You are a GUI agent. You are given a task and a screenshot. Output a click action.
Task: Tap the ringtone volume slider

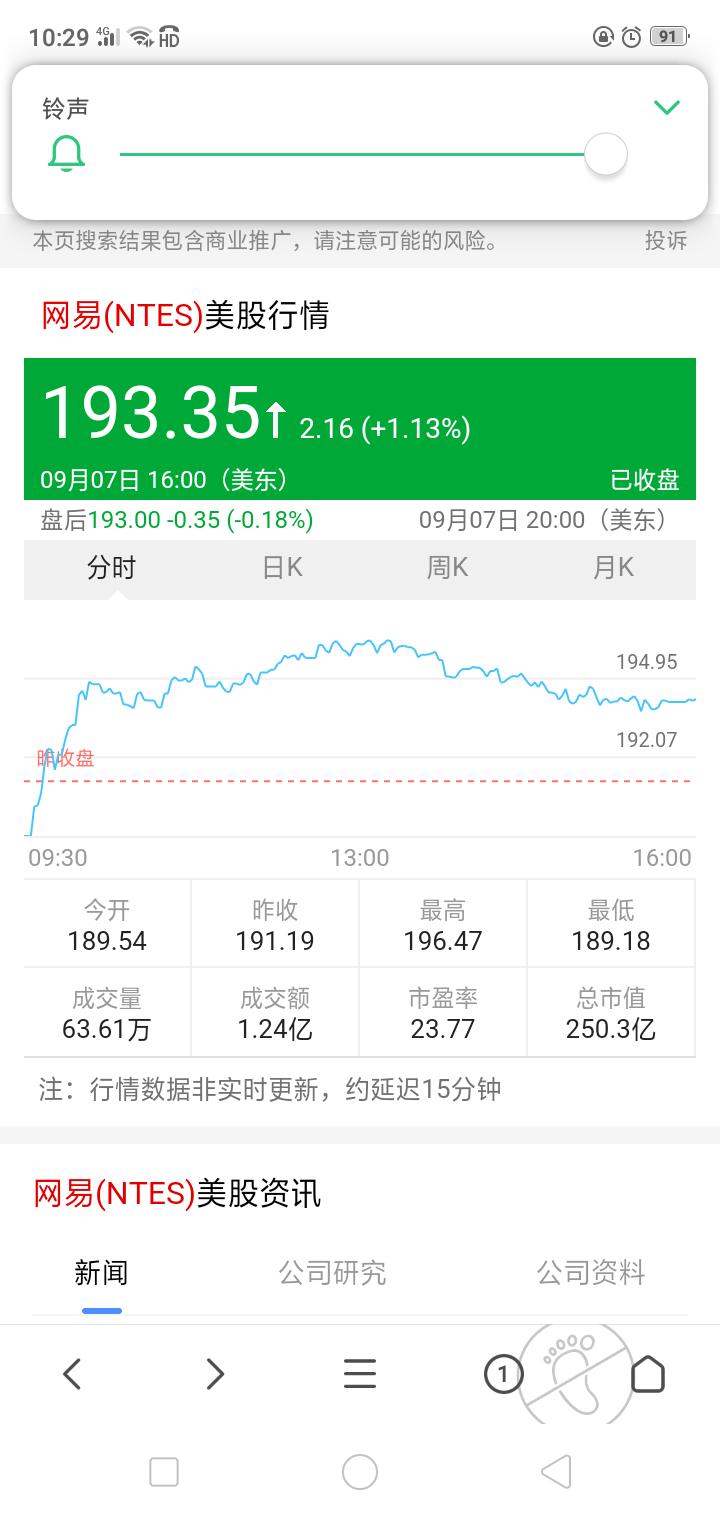372,155
